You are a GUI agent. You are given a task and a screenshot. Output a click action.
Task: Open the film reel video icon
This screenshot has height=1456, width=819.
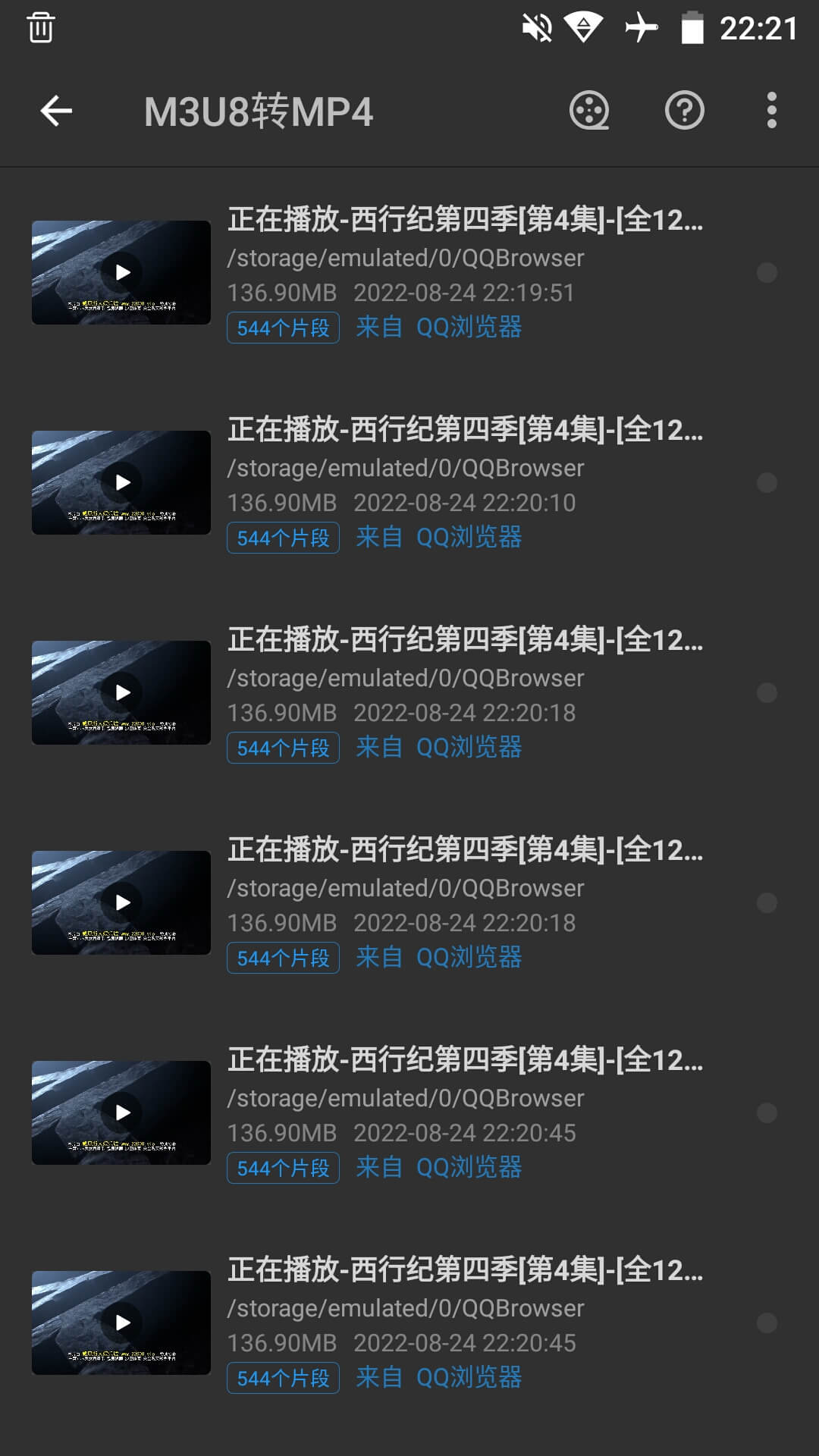[x=589, y=111]
